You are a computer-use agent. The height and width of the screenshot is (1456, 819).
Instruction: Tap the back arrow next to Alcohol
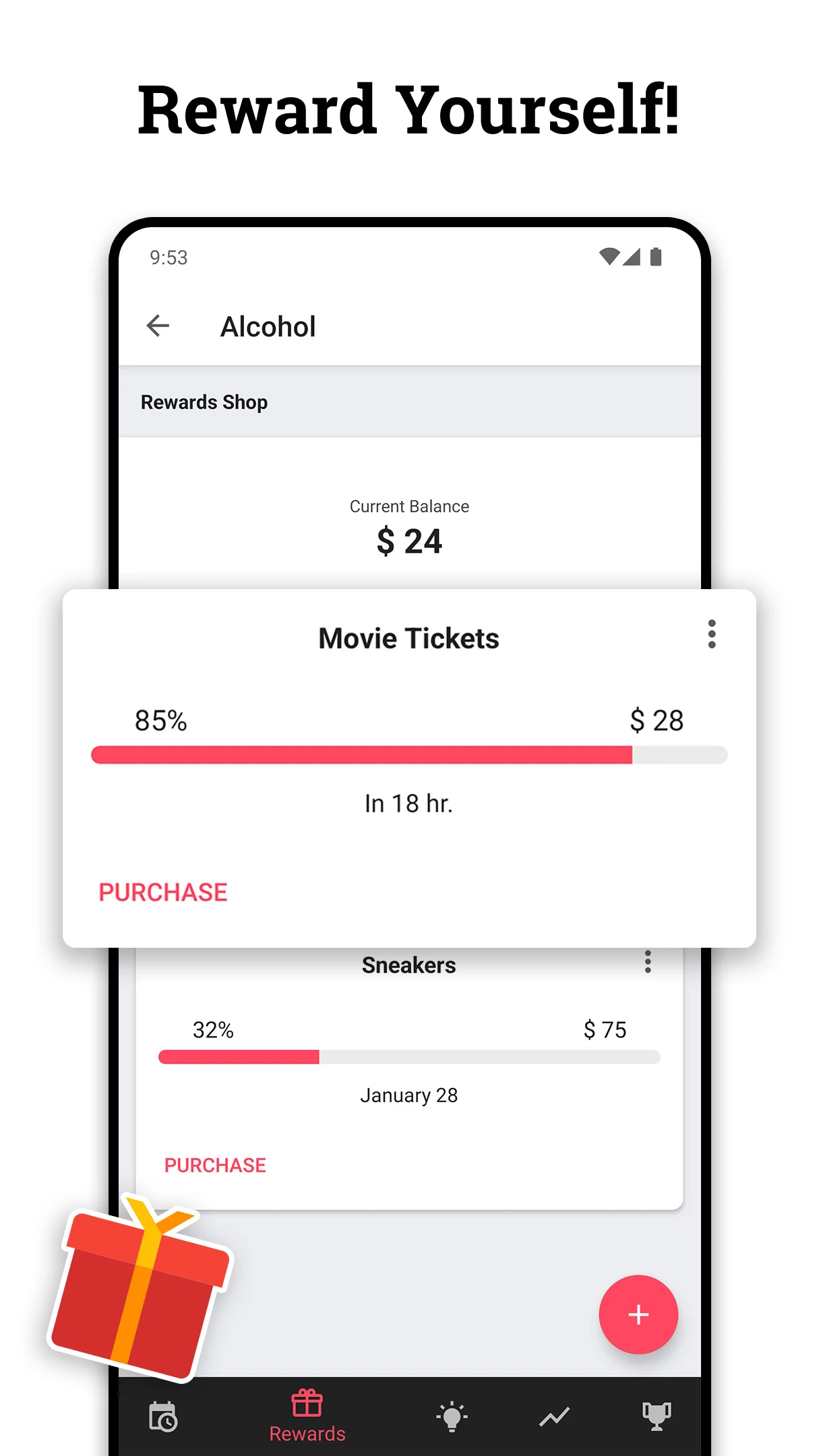pos(158,326)
